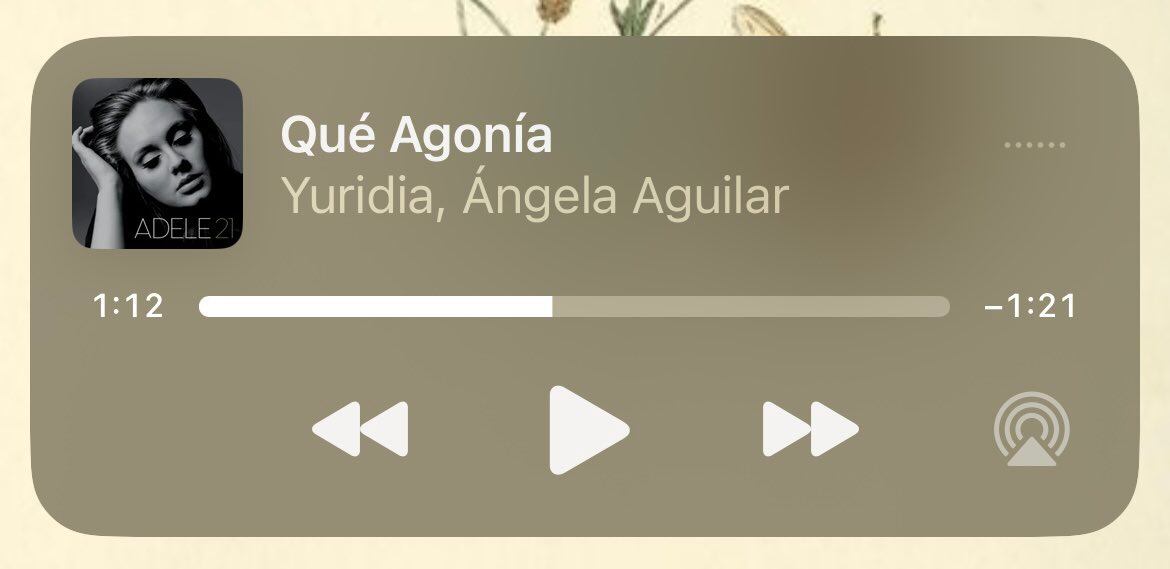Image resolution: width=1170 pixels, height=569 pixels.
Task: Play the song Qué Agonía
Action: 588,430
